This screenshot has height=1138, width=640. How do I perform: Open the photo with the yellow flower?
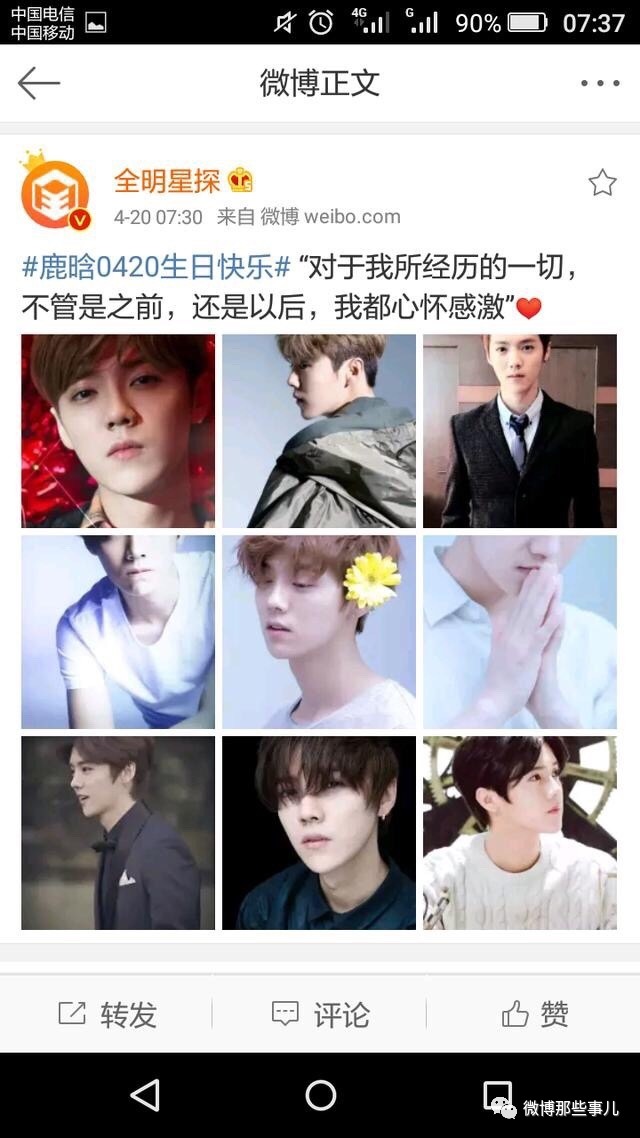319,631
